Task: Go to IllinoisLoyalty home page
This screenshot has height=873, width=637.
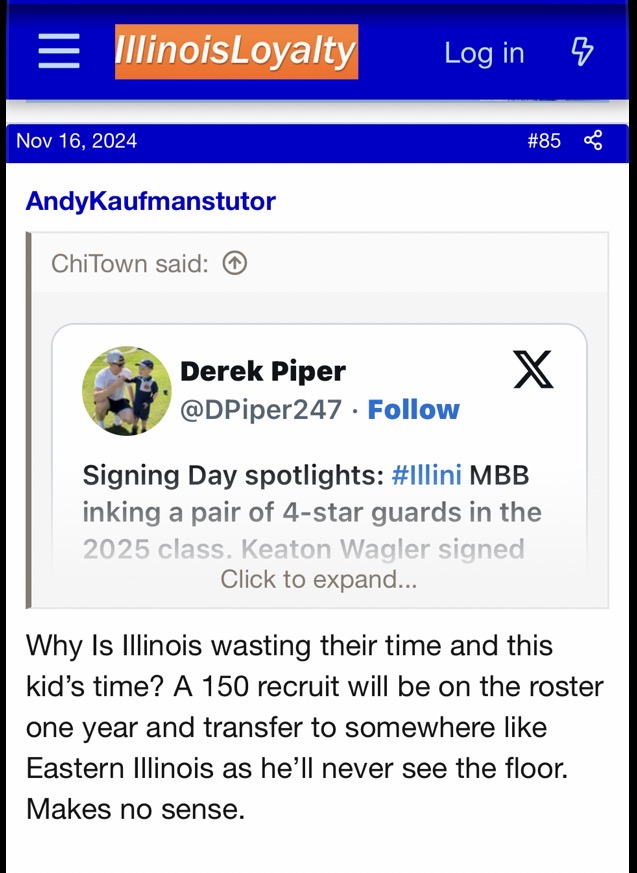Action: pyautogui.click(x=236, y=52)
